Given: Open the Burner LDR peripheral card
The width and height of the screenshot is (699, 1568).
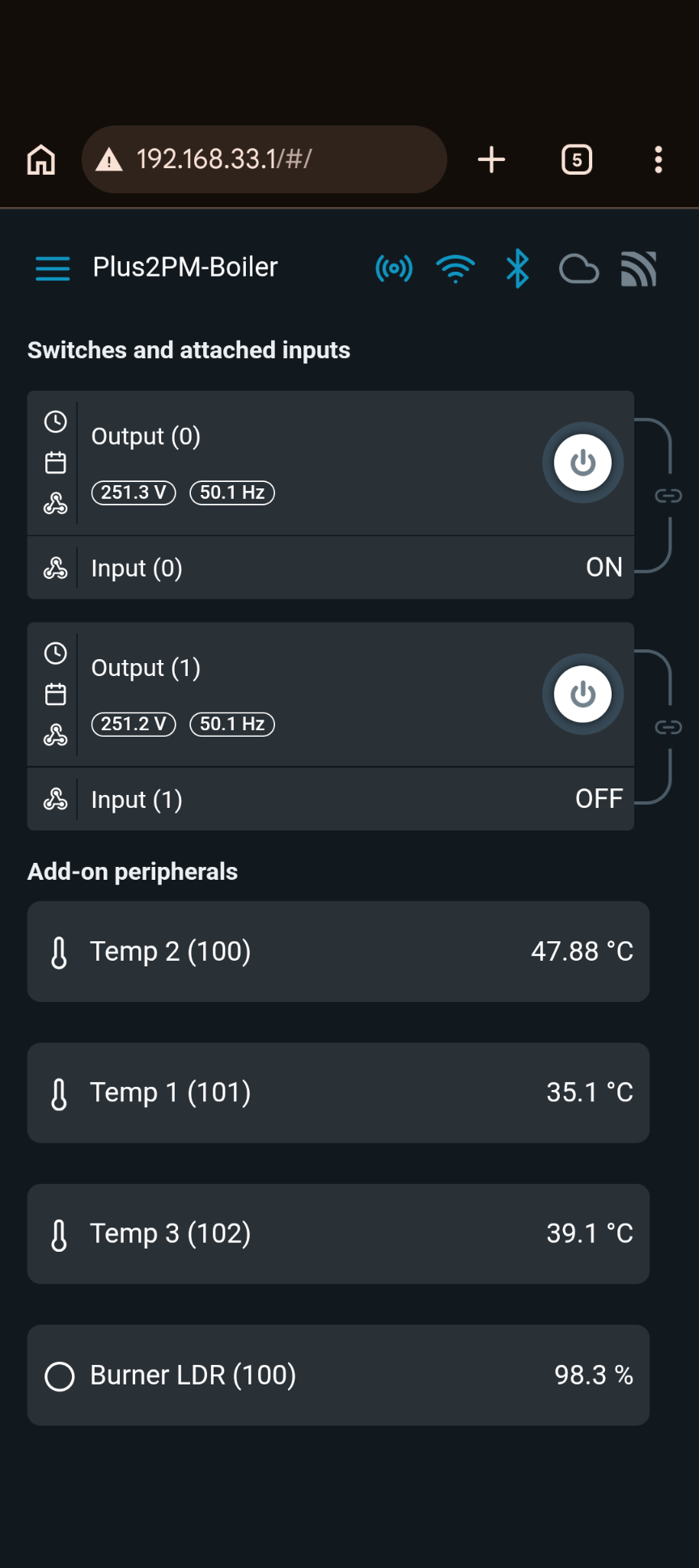Looking at the screenshot, I should (x=338, y=1376).
